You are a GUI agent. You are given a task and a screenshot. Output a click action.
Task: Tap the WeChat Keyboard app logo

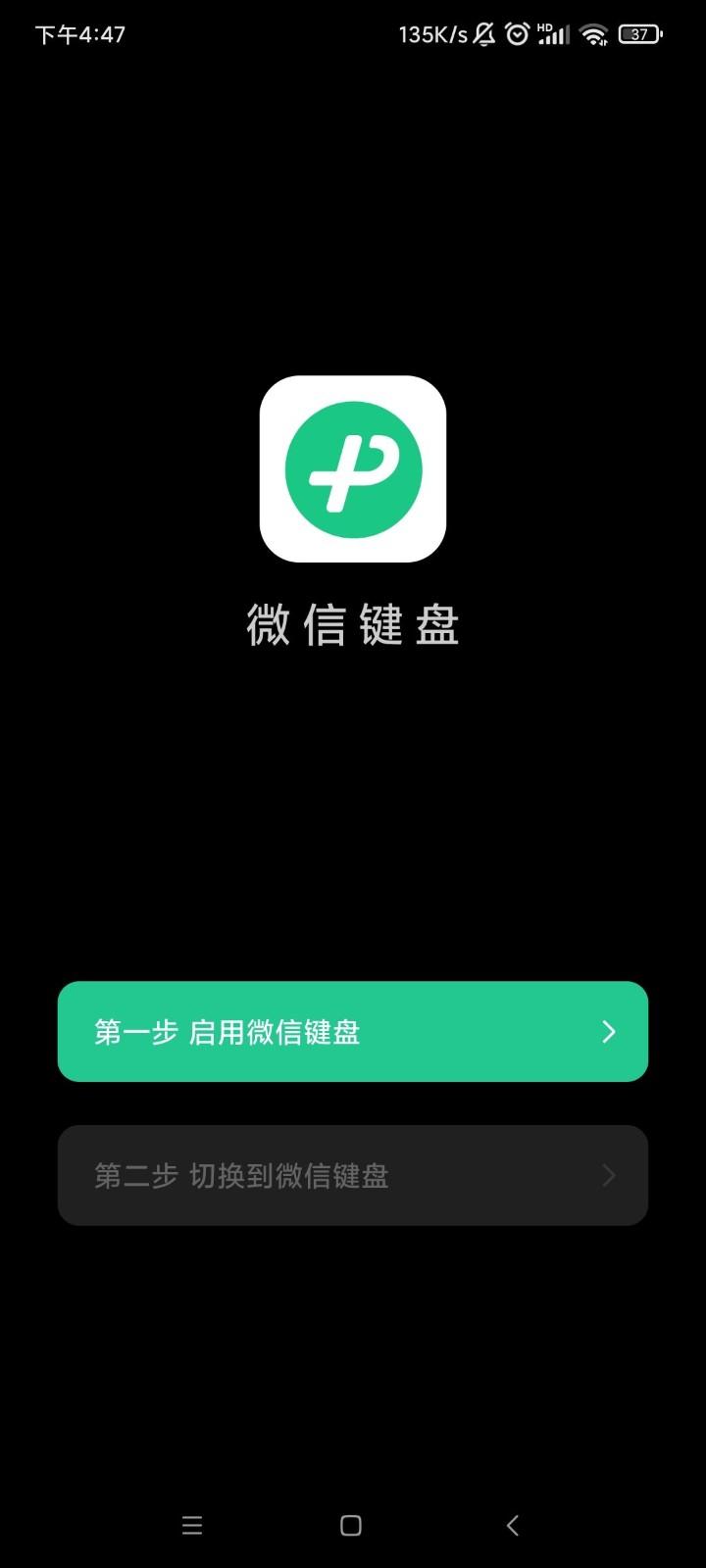[351, 469]
